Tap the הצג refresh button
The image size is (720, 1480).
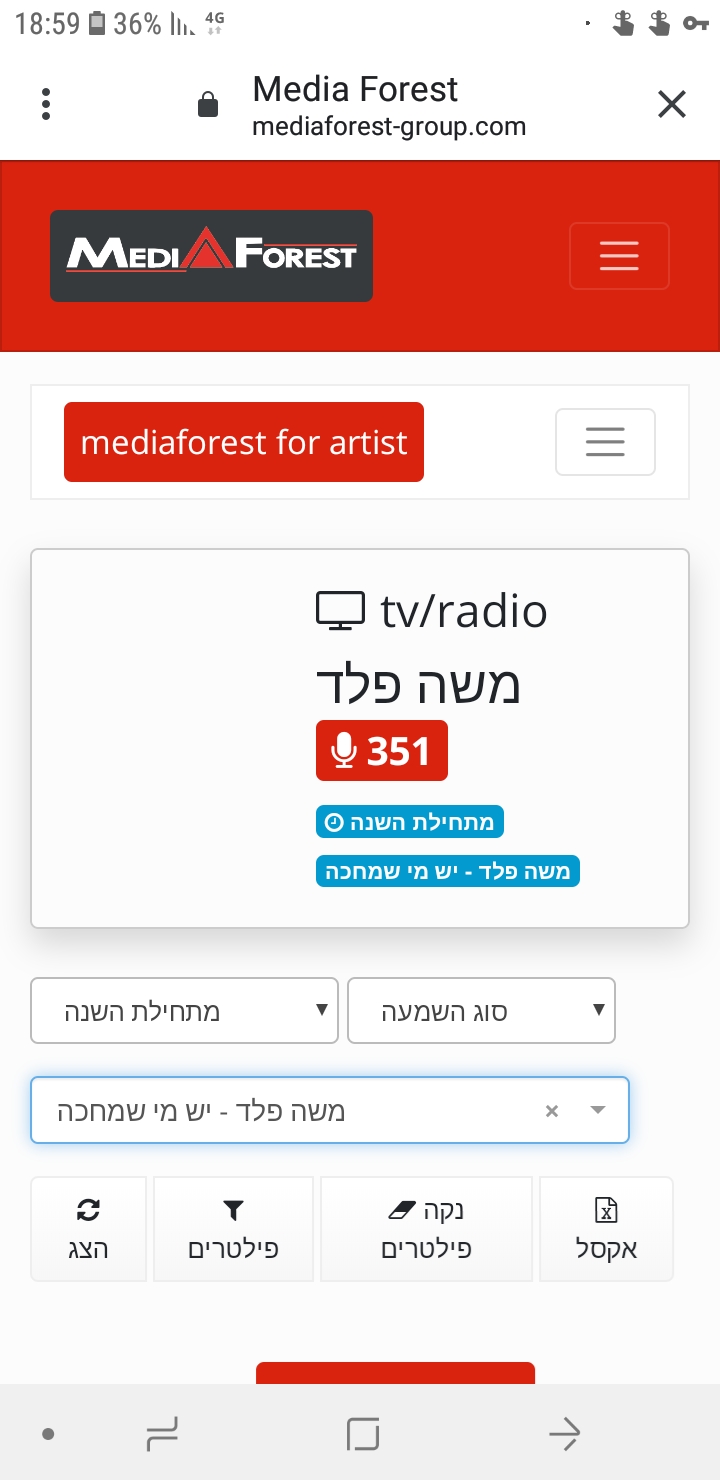(89, 1229)
